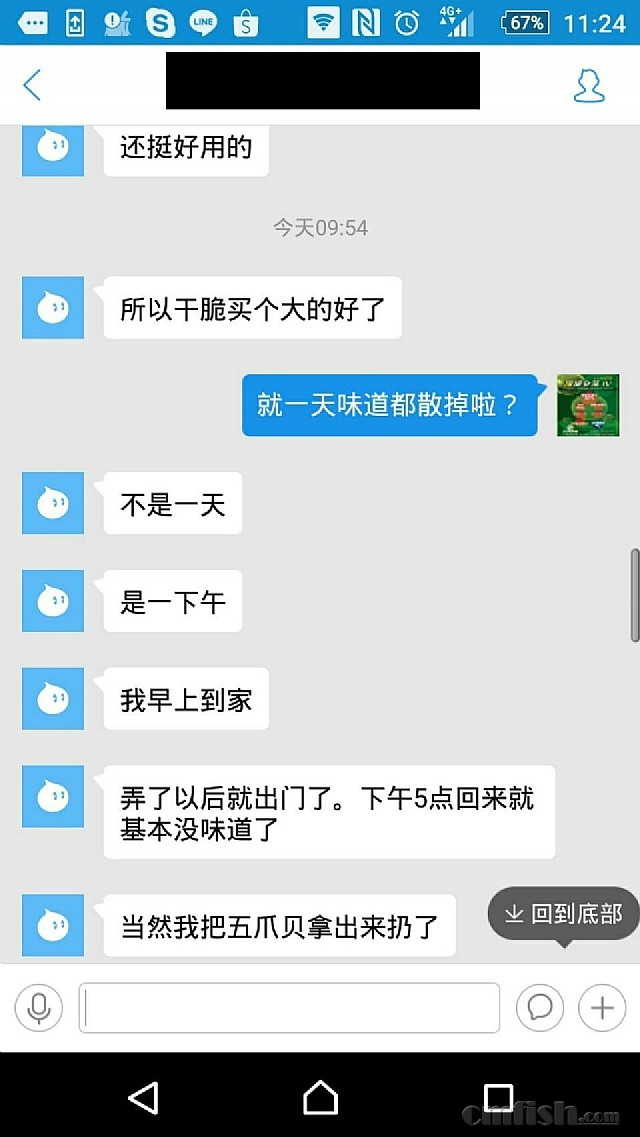Tap sender avatar beside 所以干脆买个大的好了
The image size is (640, 1137).
point(53,308)
